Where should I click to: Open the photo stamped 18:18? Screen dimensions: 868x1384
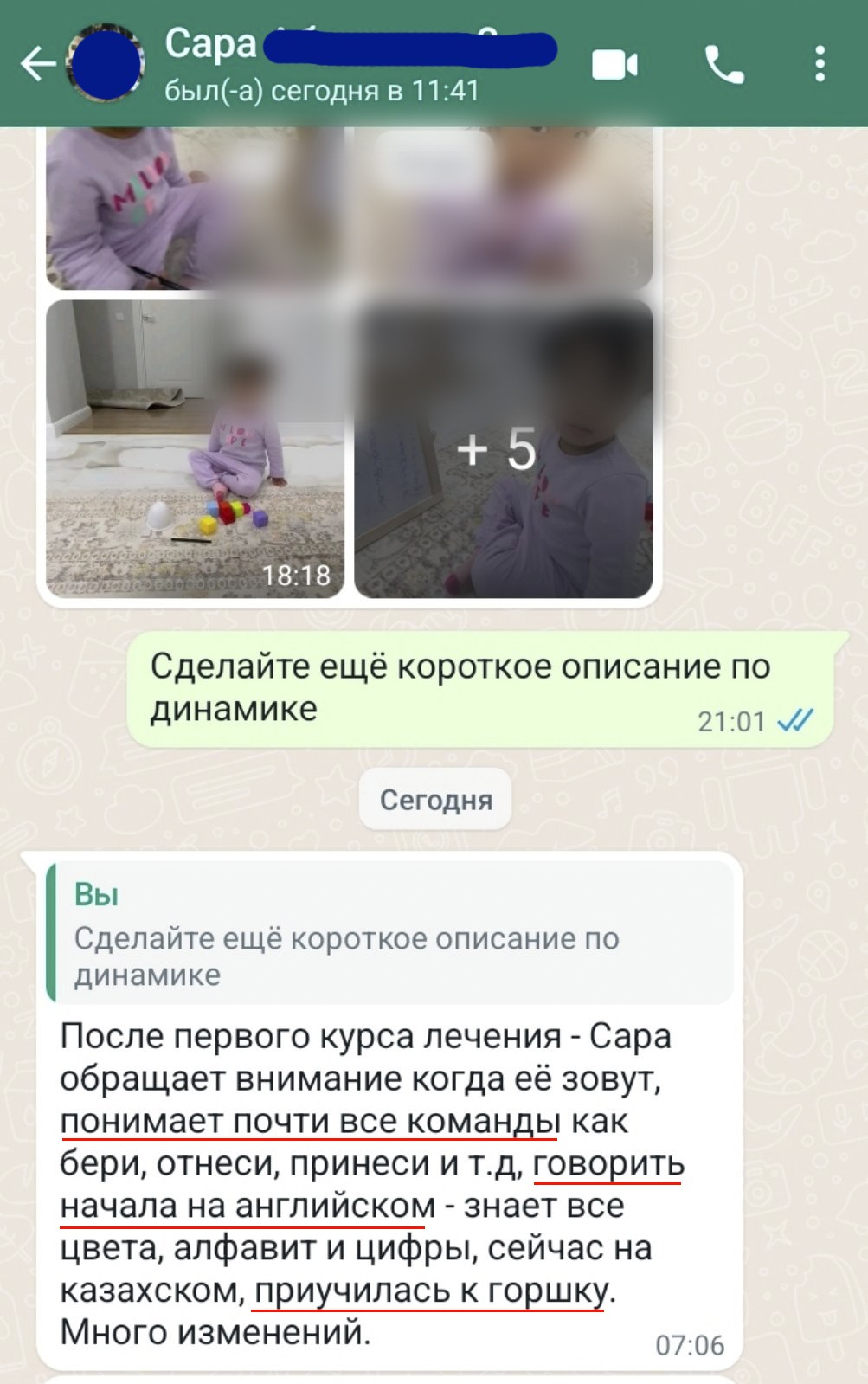tap(195, 449)
